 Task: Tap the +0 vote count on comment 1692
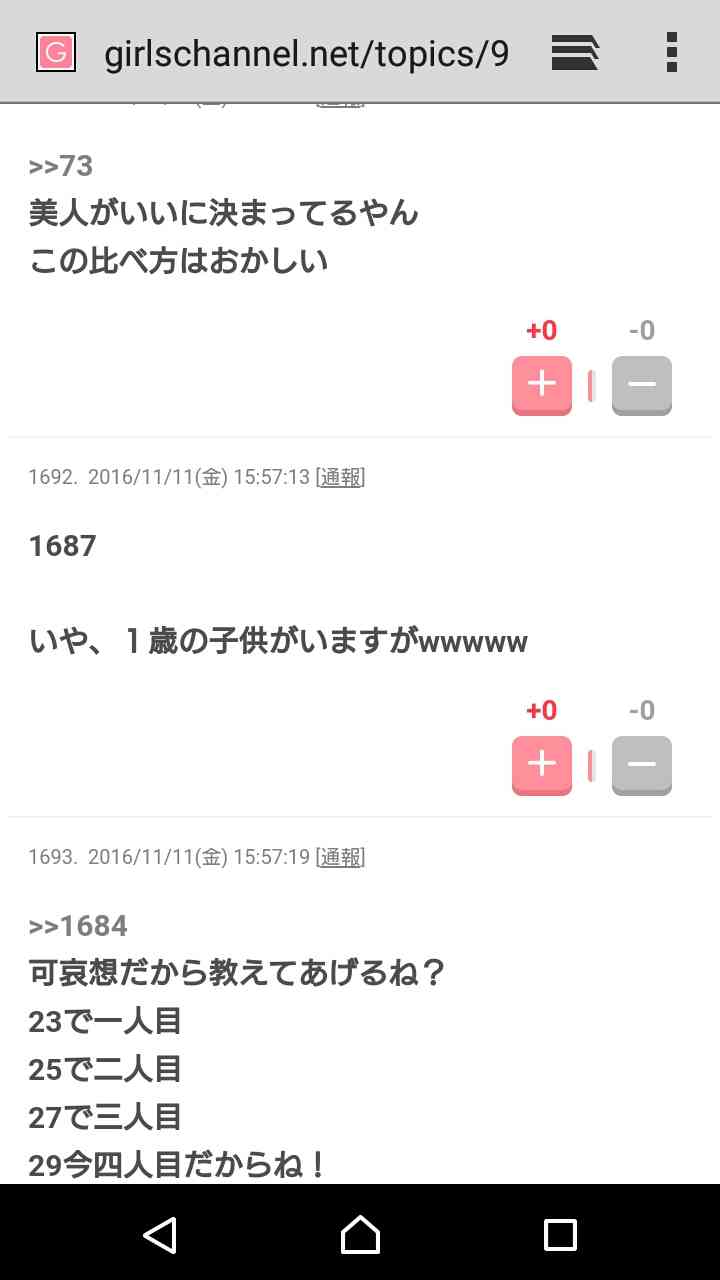541,710
